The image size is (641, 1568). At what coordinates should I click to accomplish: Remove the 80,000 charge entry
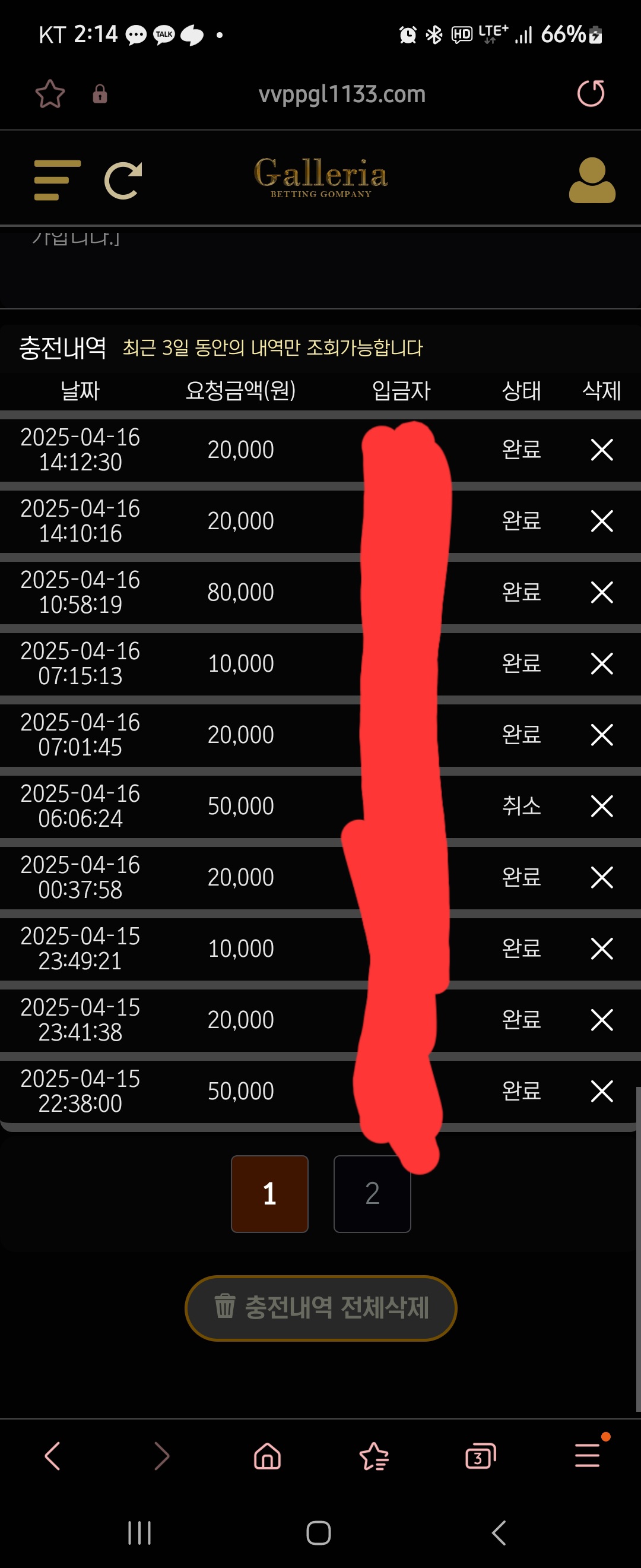click(601, 592)
